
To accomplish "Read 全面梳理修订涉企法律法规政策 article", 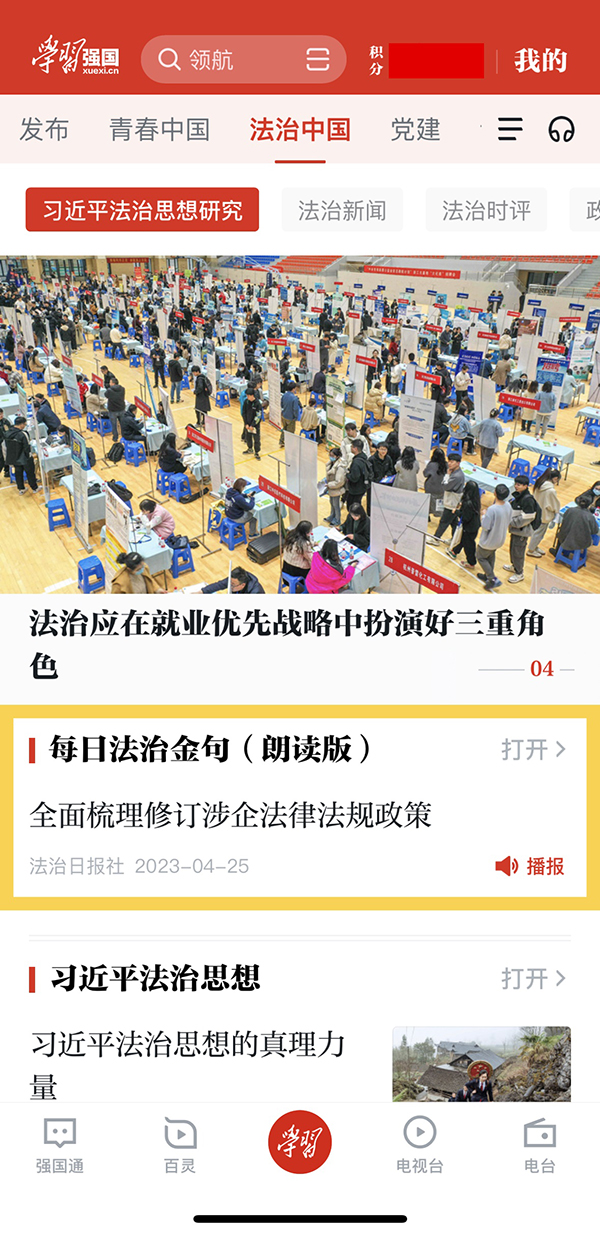I will 231,814.
